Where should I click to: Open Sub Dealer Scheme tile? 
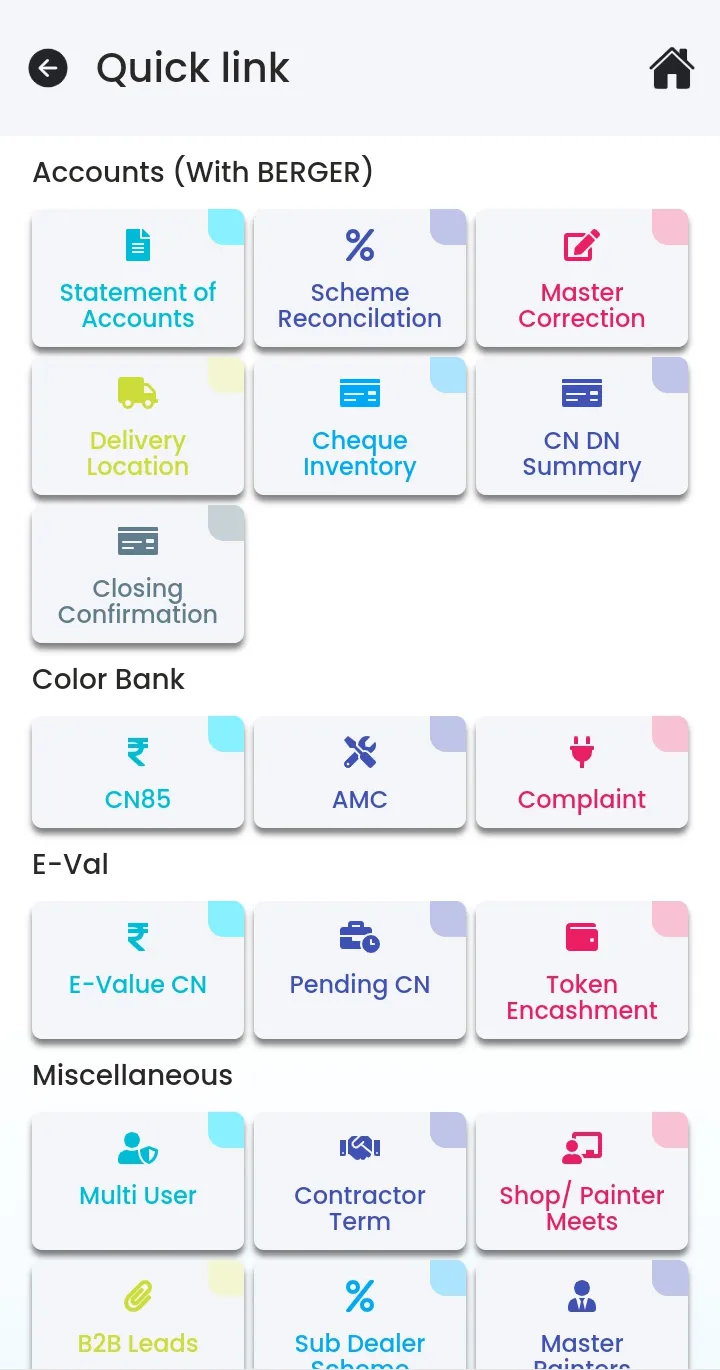[x=360, y=1320]
